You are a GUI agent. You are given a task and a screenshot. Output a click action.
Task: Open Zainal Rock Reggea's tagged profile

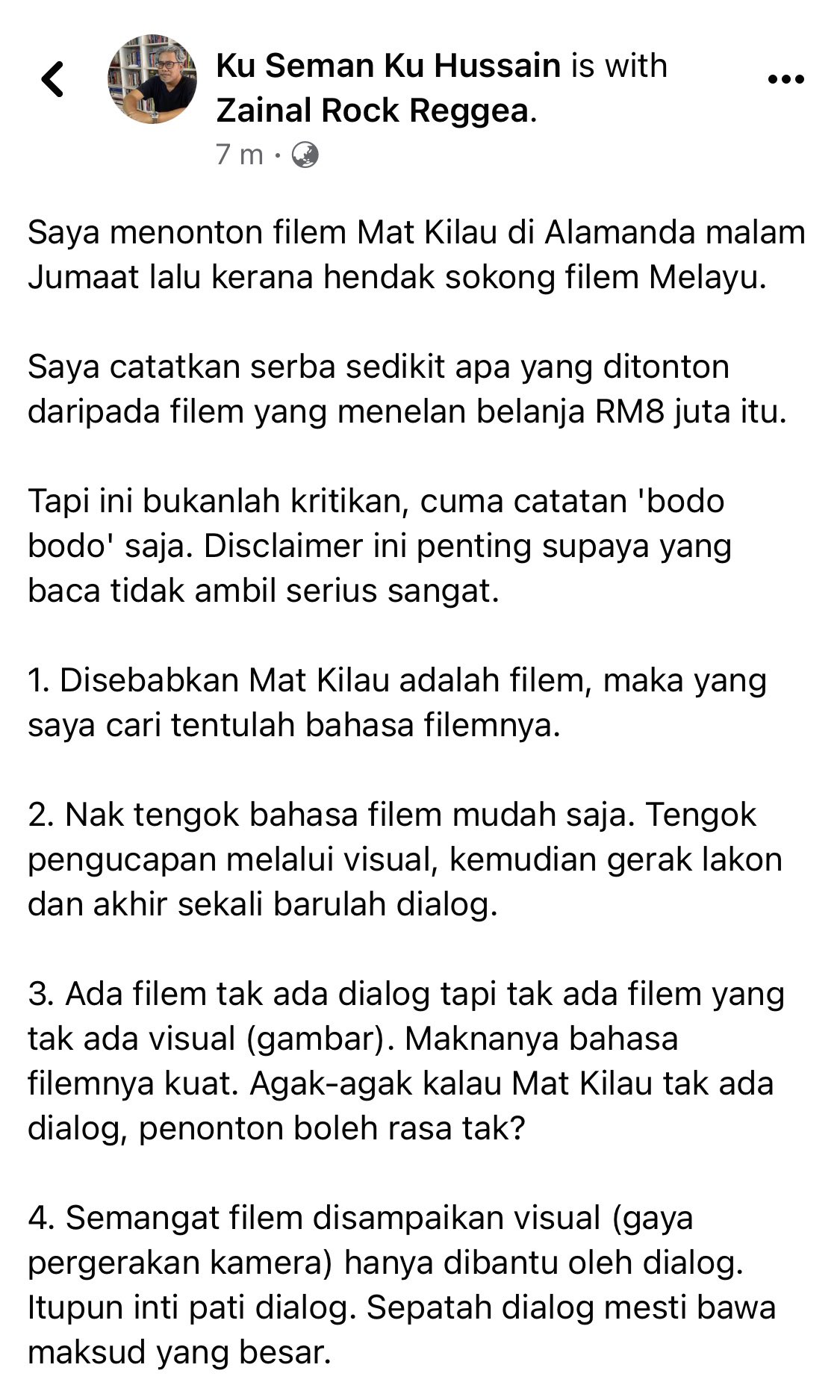(373, 111)
